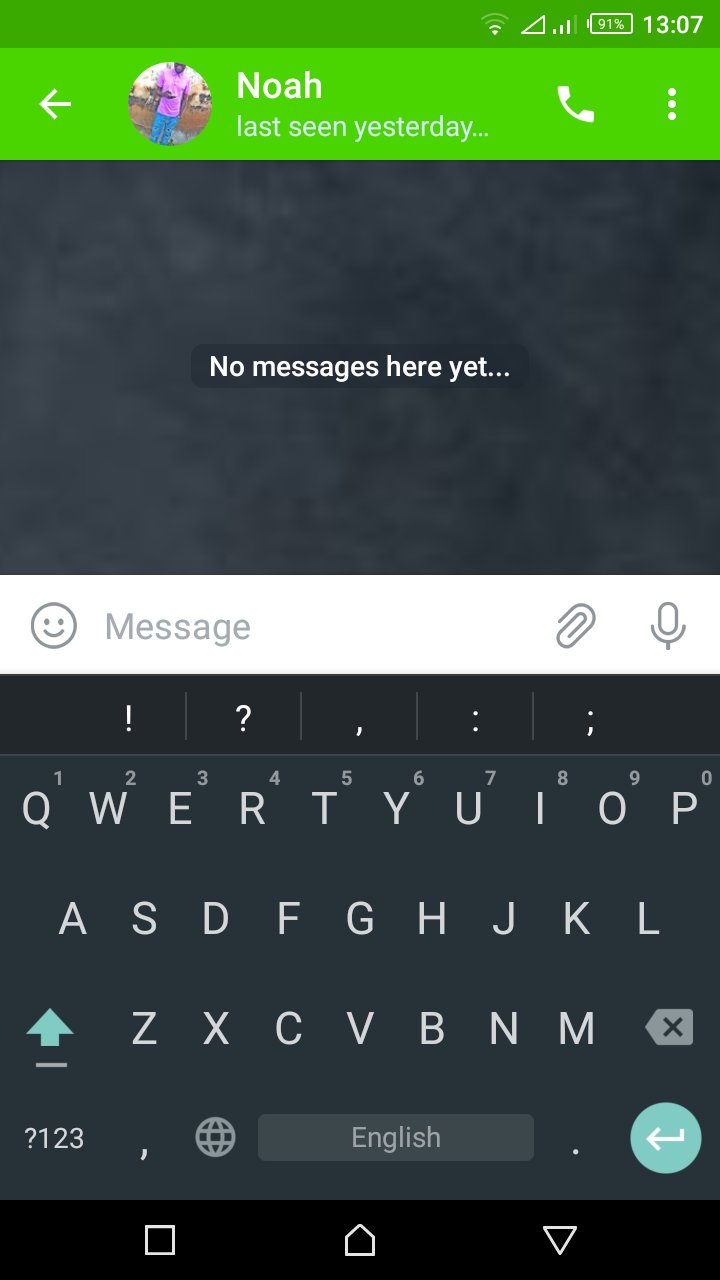This screenshot has width=720, height=1280.
Task: Tap Noah's name to open contact info
Action: click(279, 86)
